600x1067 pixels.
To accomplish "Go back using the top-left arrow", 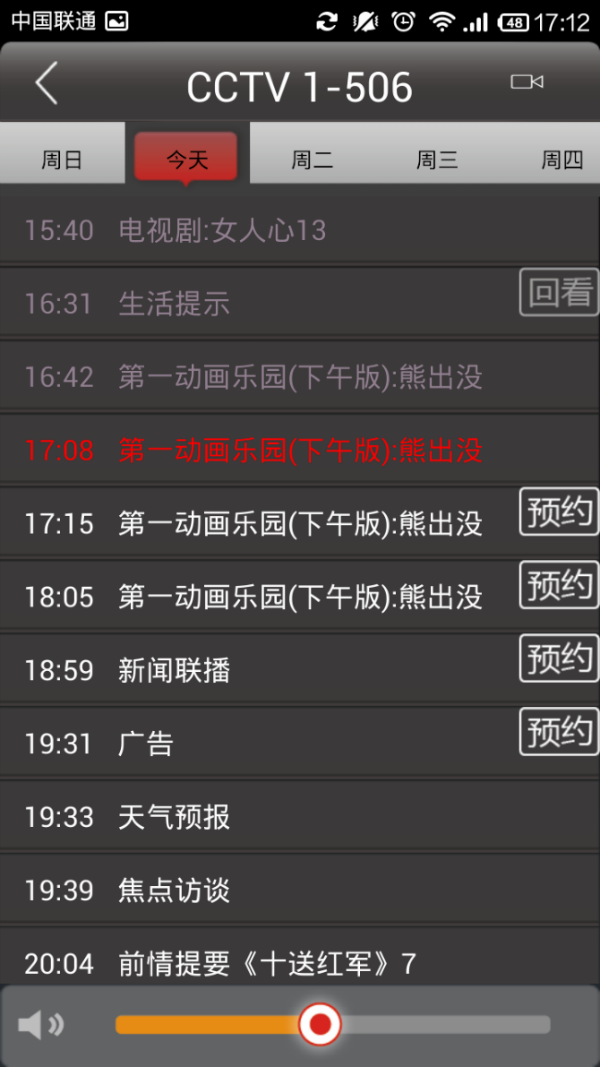I will pyautogui.click(x=46, y=84).
